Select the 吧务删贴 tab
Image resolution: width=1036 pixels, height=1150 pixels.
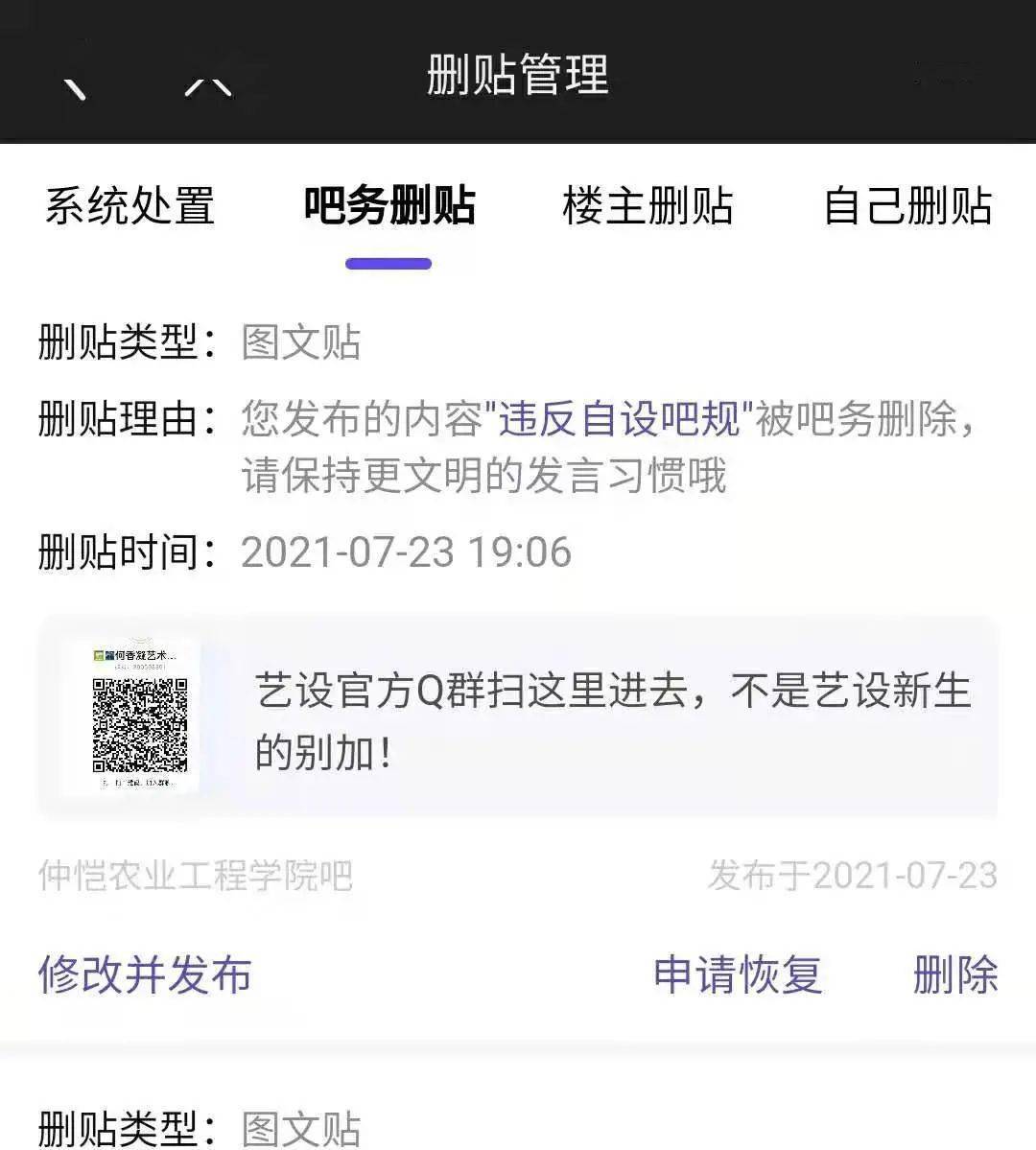click(x=388, y=206)
